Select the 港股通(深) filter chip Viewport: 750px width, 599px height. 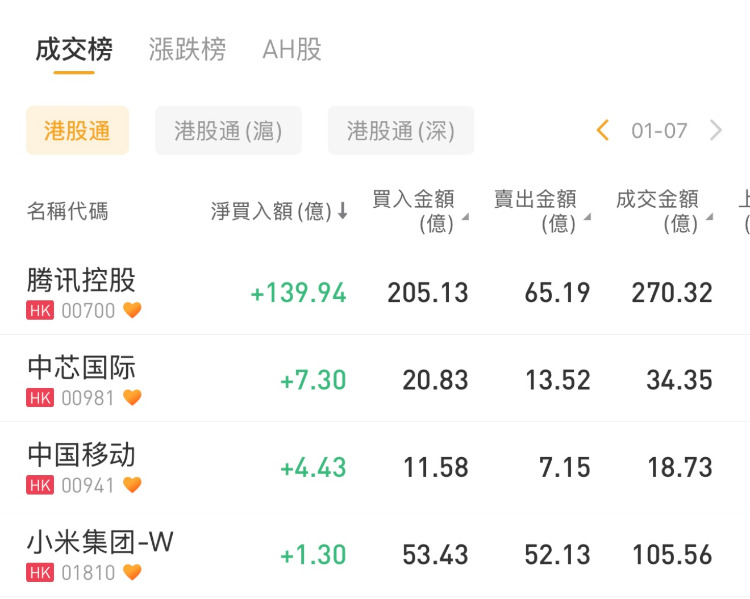[400, 131]
